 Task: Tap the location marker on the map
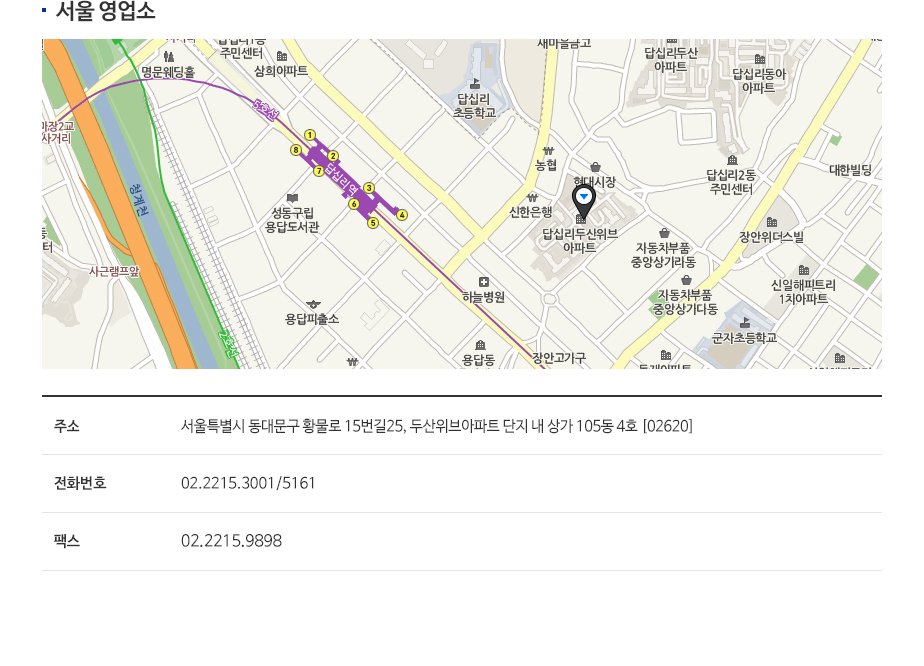pos(584,200)
